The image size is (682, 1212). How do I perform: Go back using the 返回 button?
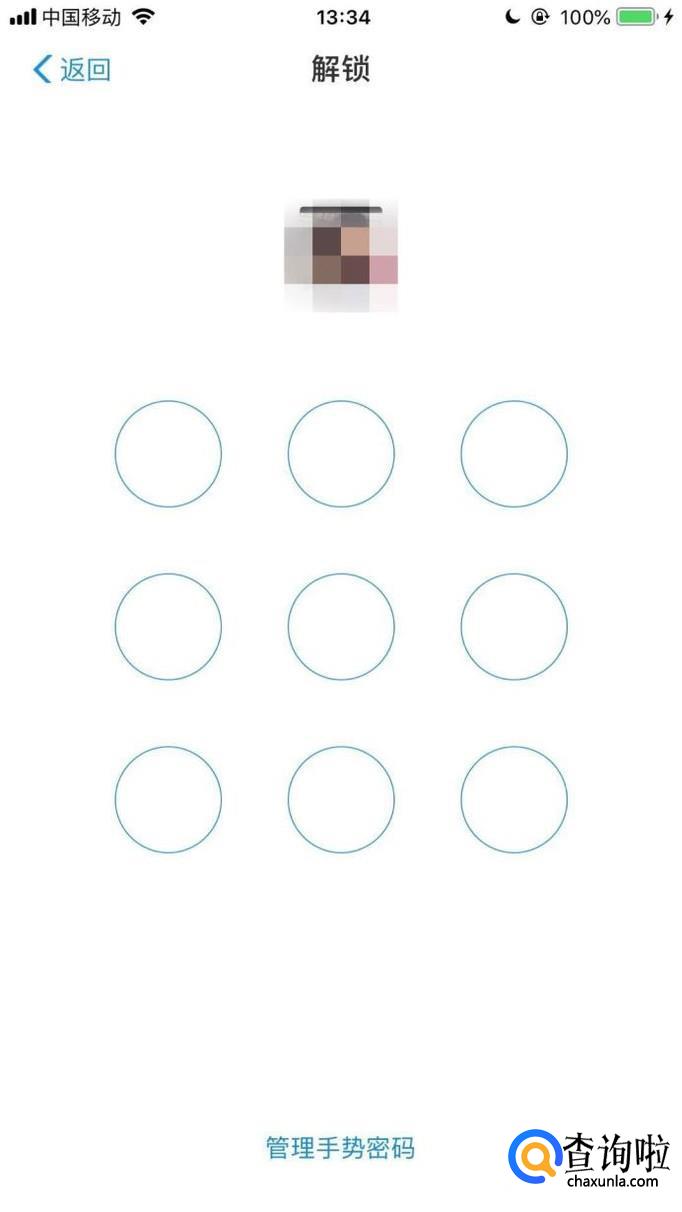pos(72,70)
